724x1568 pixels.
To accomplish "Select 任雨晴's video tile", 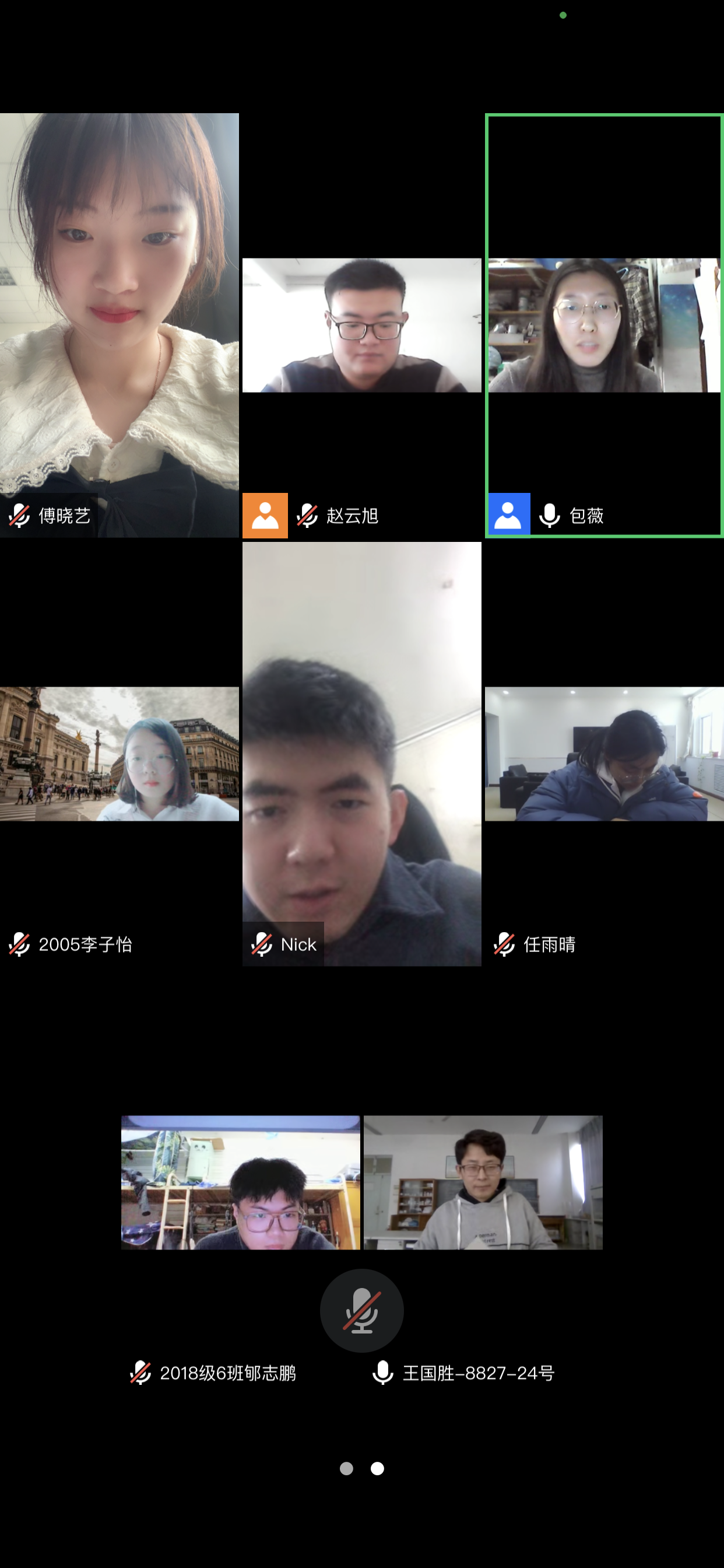I will click(603, 754).
